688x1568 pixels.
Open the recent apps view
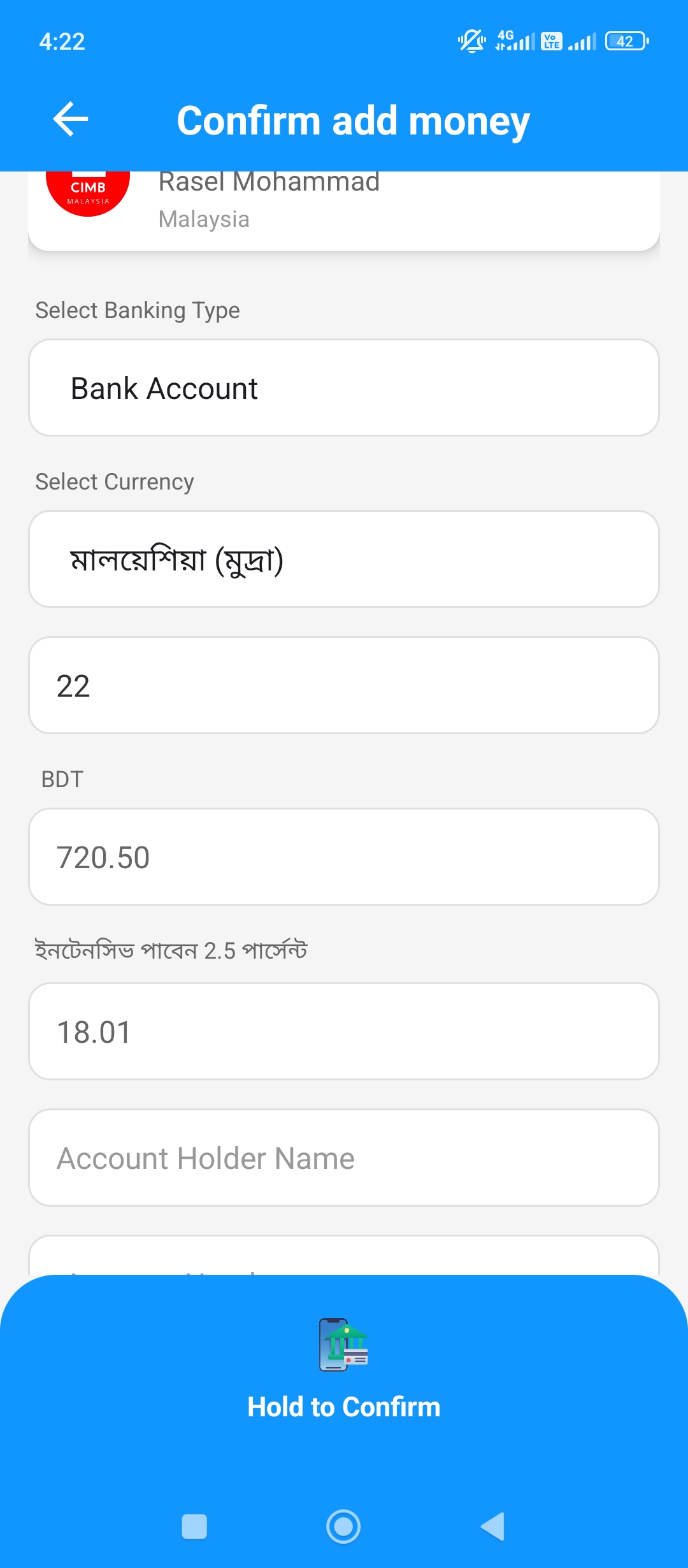click(194, 1527)
